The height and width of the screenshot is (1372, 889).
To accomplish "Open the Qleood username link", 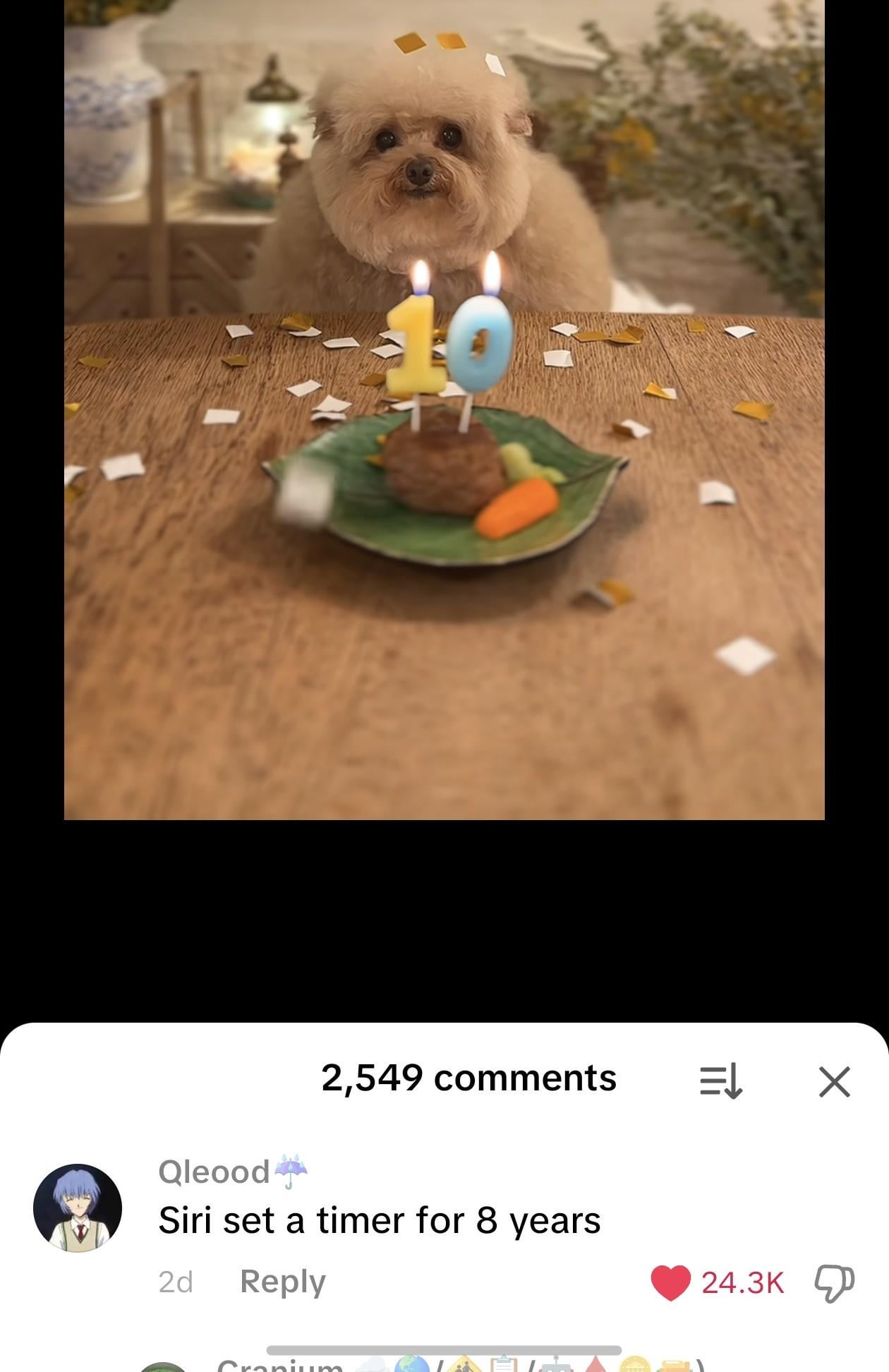I will [x=214, y=1172].
